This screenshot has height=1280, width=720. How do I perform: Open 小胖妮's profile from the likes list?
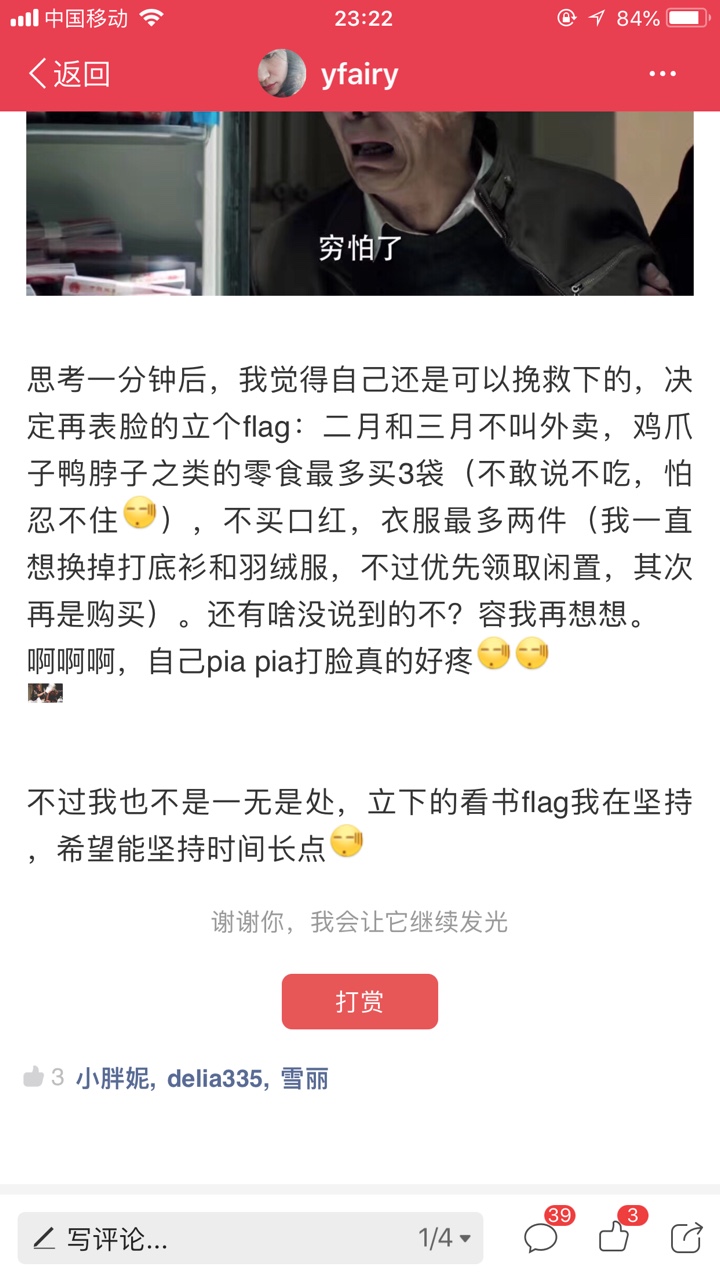point(112,1078)
